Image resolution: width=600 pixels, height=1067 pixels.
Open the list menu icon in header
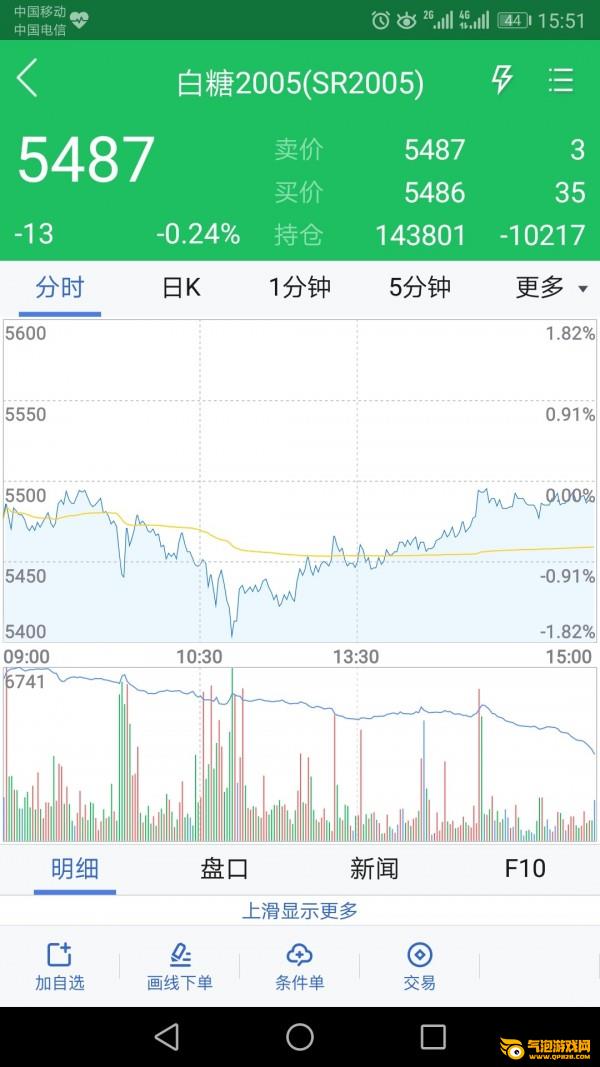tap(561, 80)
